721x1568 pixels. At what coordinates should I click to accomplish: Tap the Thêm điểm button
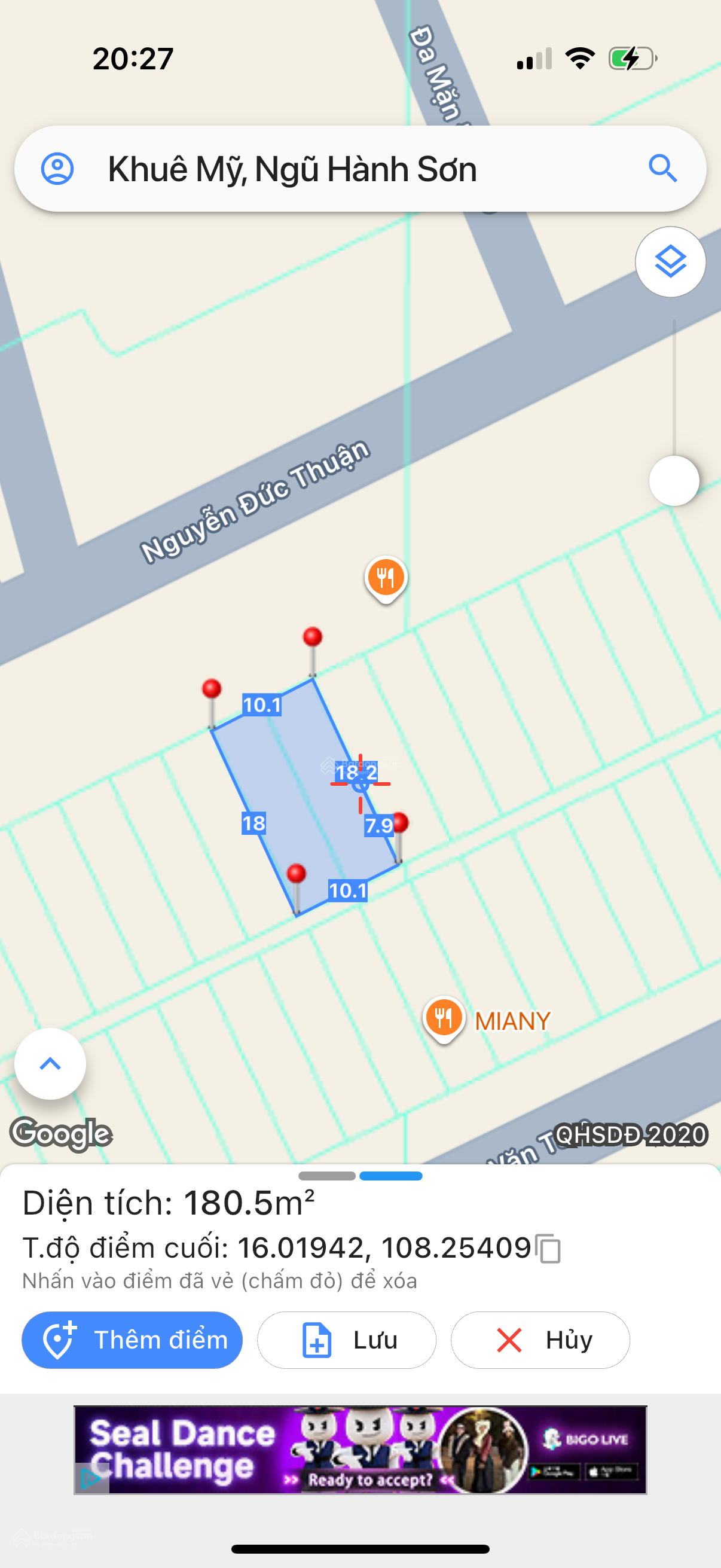[132, 1340]
